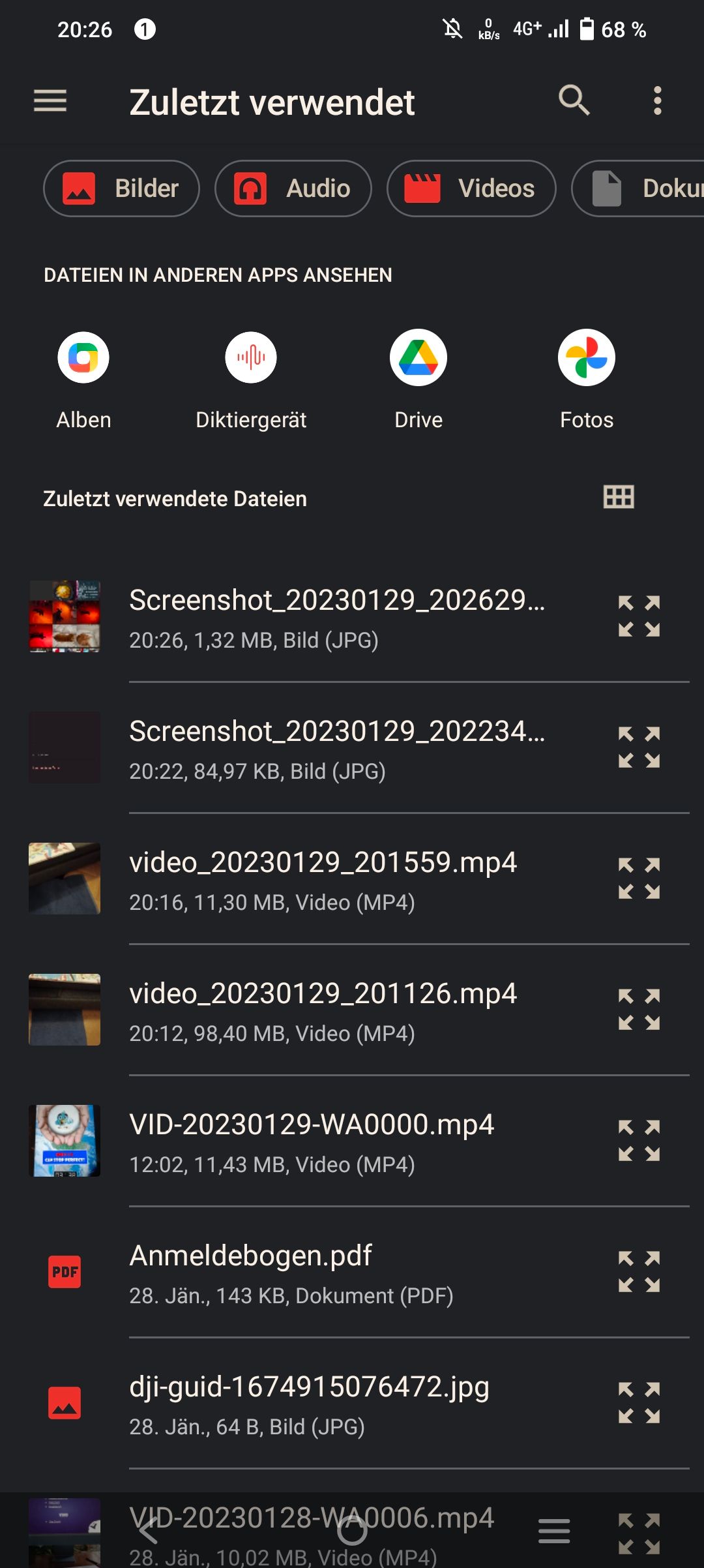Open the overflow options menu
Image resolution: width=704 pixels, height=1568 pixels.
(x=657, y=101)
